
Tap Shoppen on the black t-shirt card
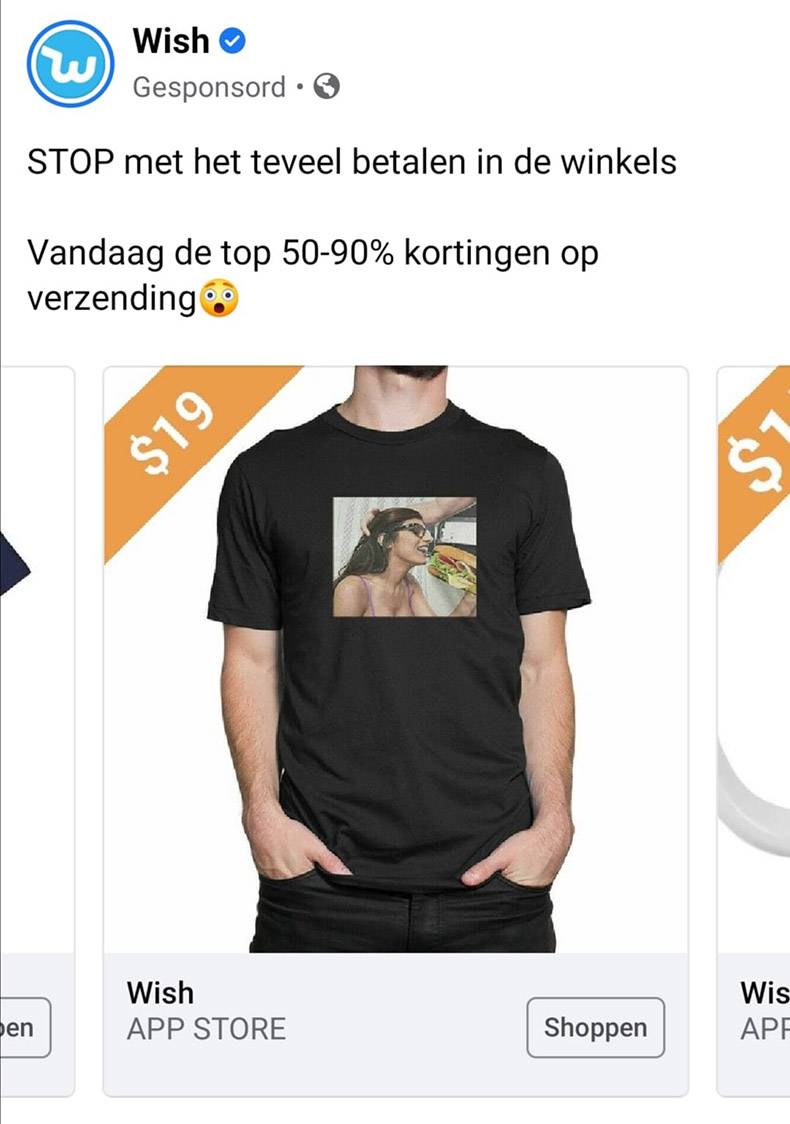coord(595,1027)
